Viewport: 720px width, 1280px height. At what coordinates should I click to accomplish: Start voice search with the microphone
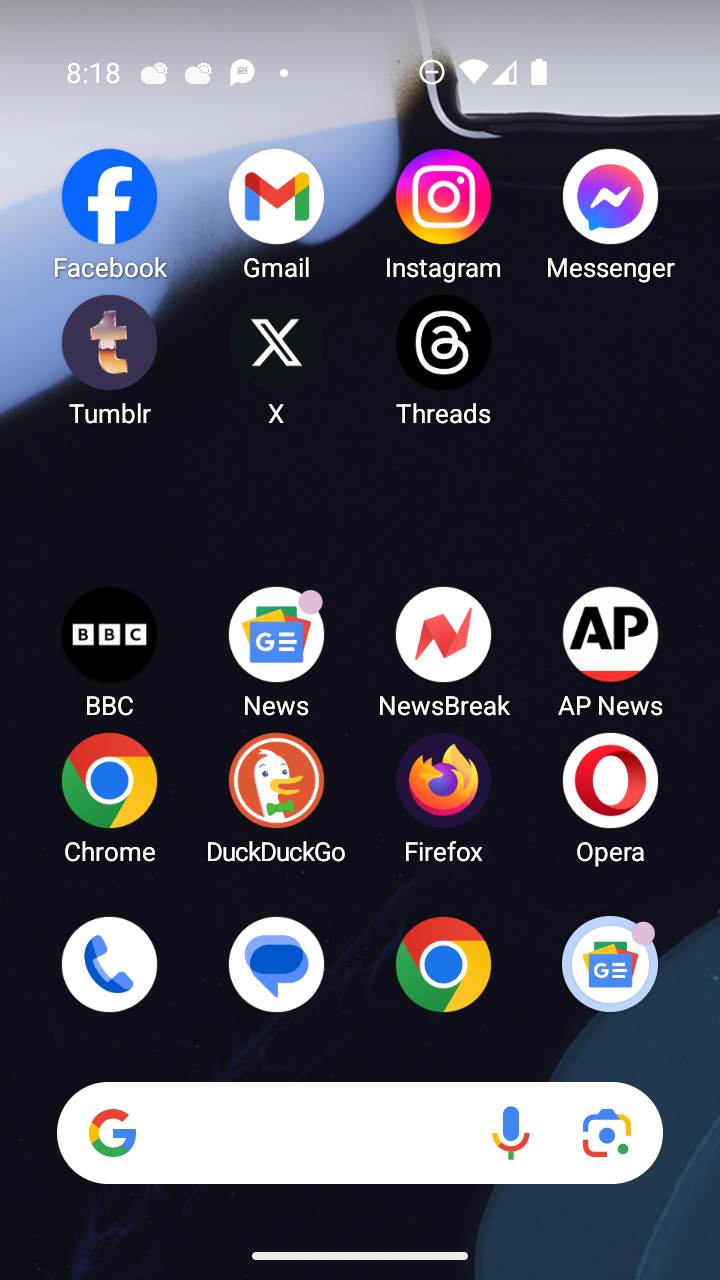510,1133
